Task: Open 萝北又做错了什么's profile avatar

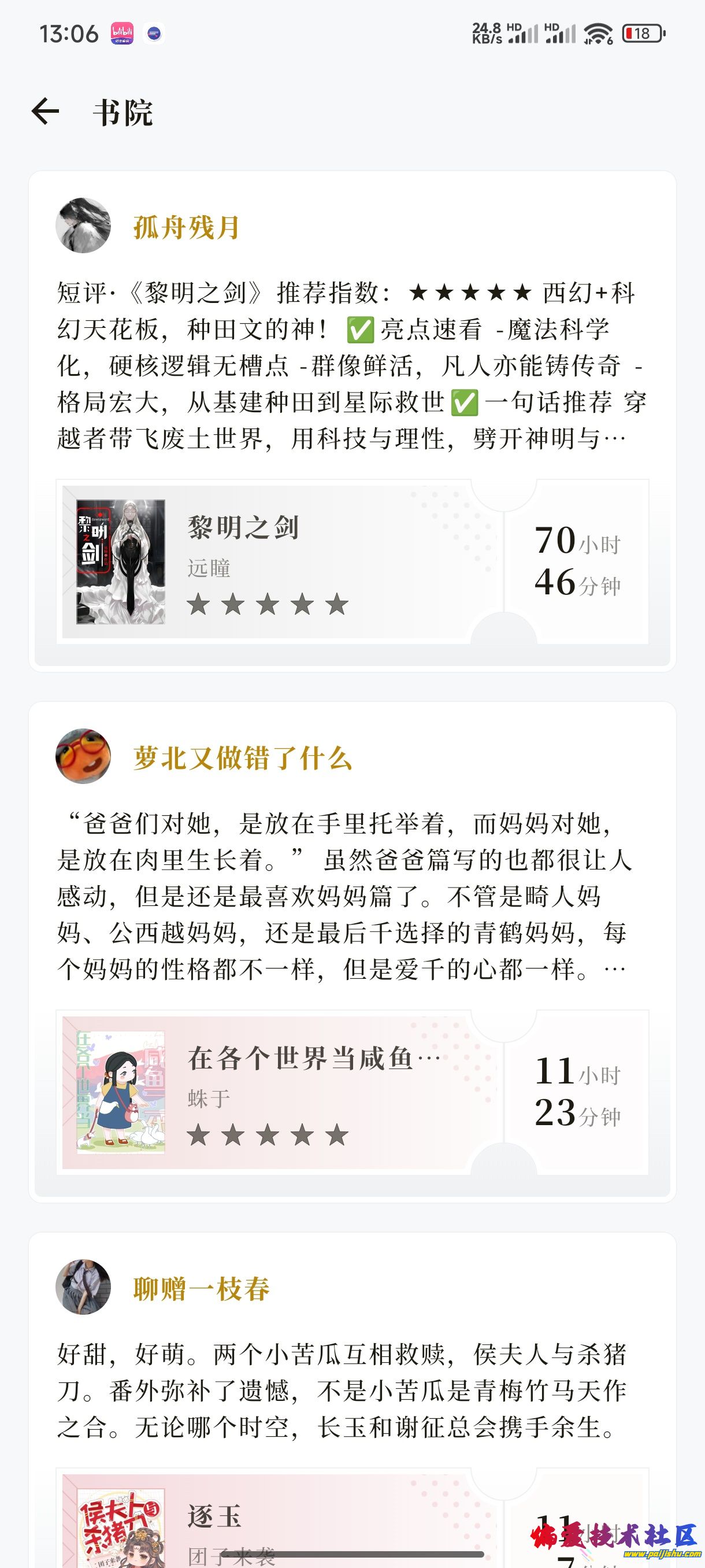Action: tap(83, 757)
